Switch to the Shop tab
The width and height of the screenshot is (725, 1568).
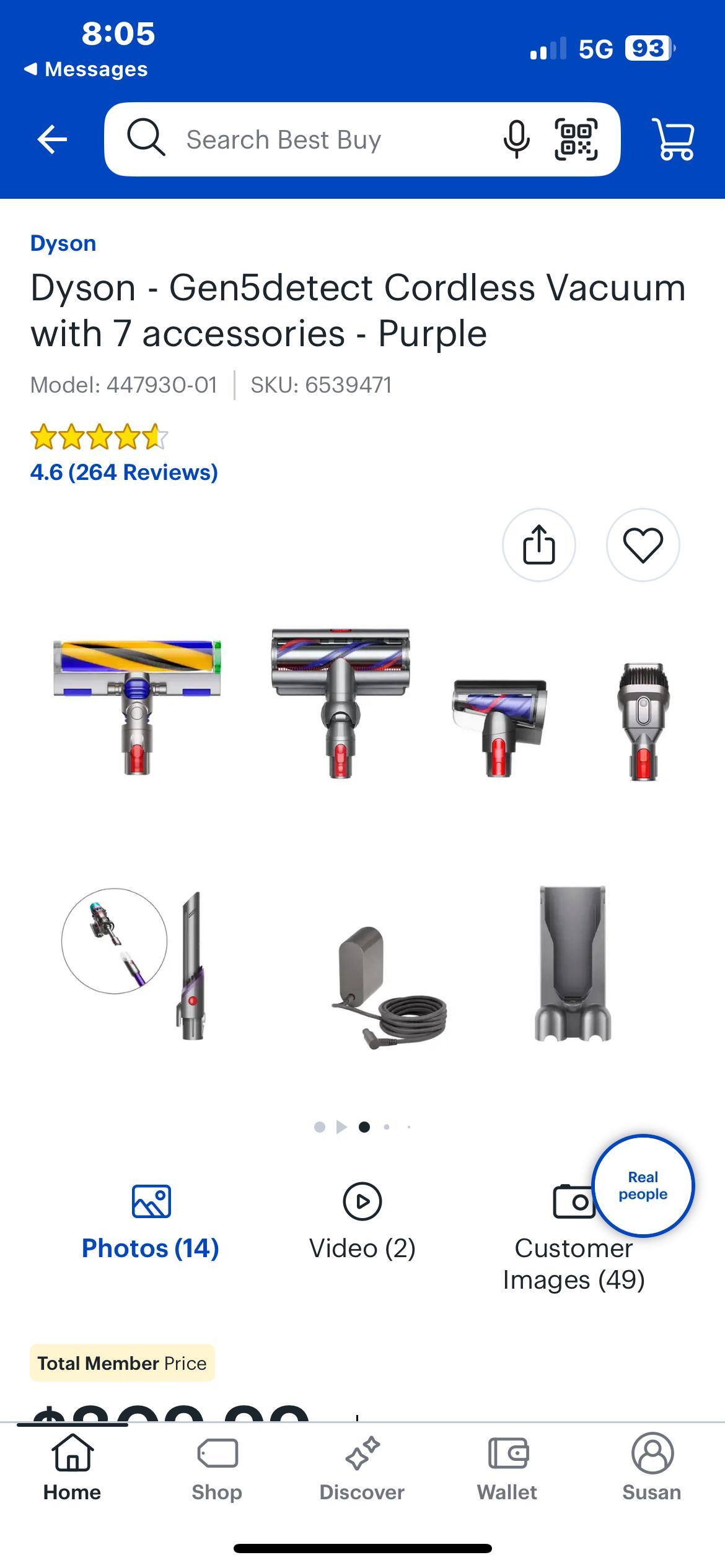(217, 1469)
